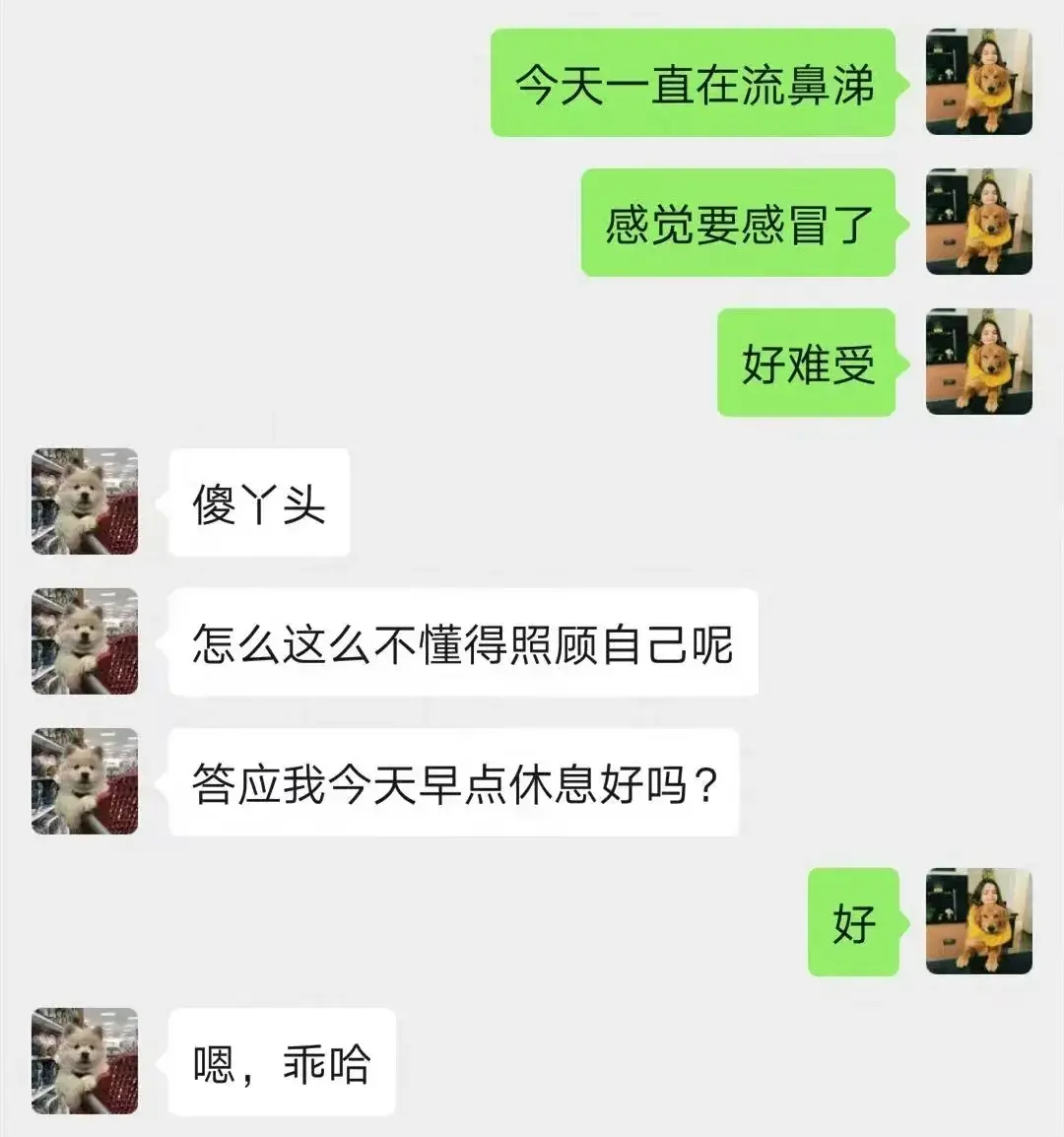Tap the puppy avatar next to 傻丫头
The image size is (1064, 1137).
click(85, 502)
